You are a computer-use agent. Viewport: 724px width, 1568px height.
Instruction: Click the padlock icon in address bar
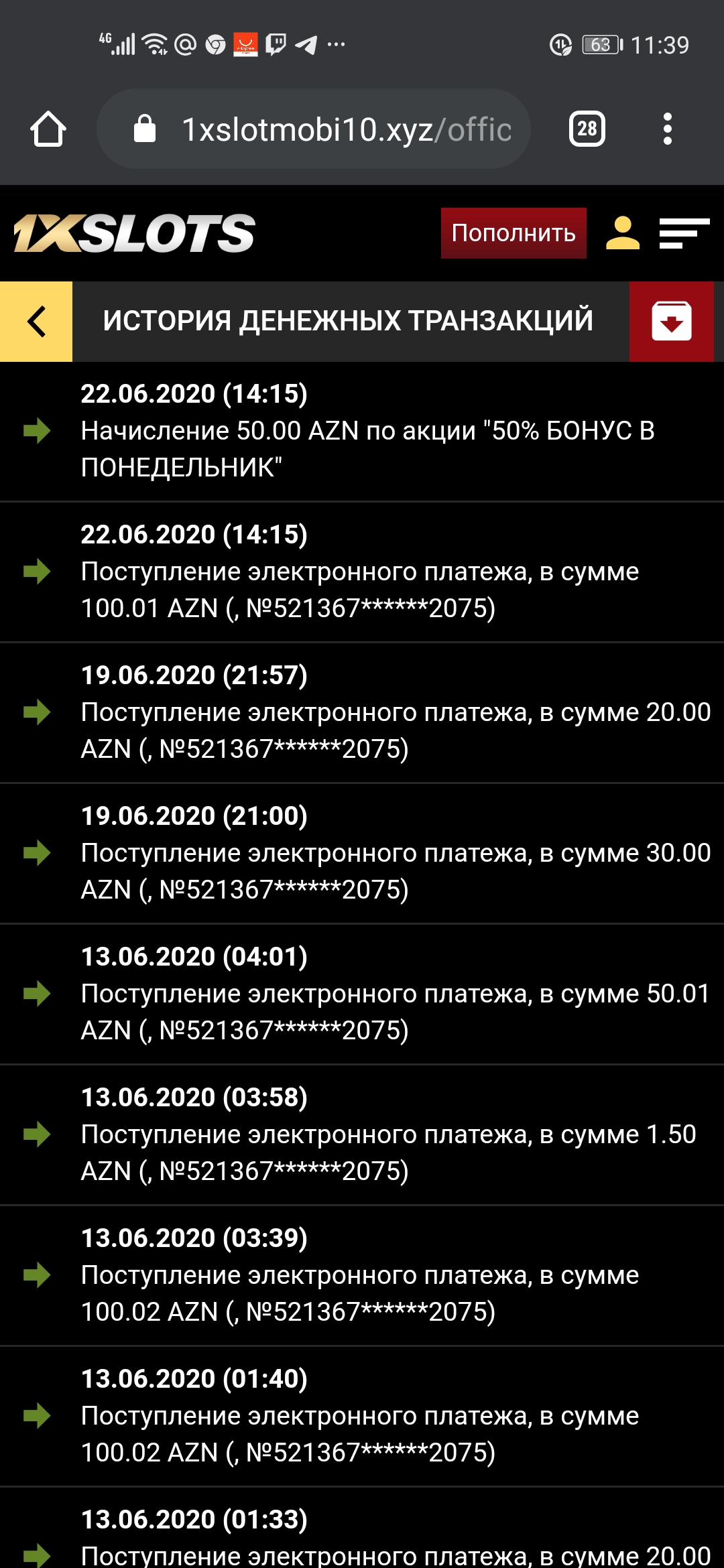(x=144, y=129)
